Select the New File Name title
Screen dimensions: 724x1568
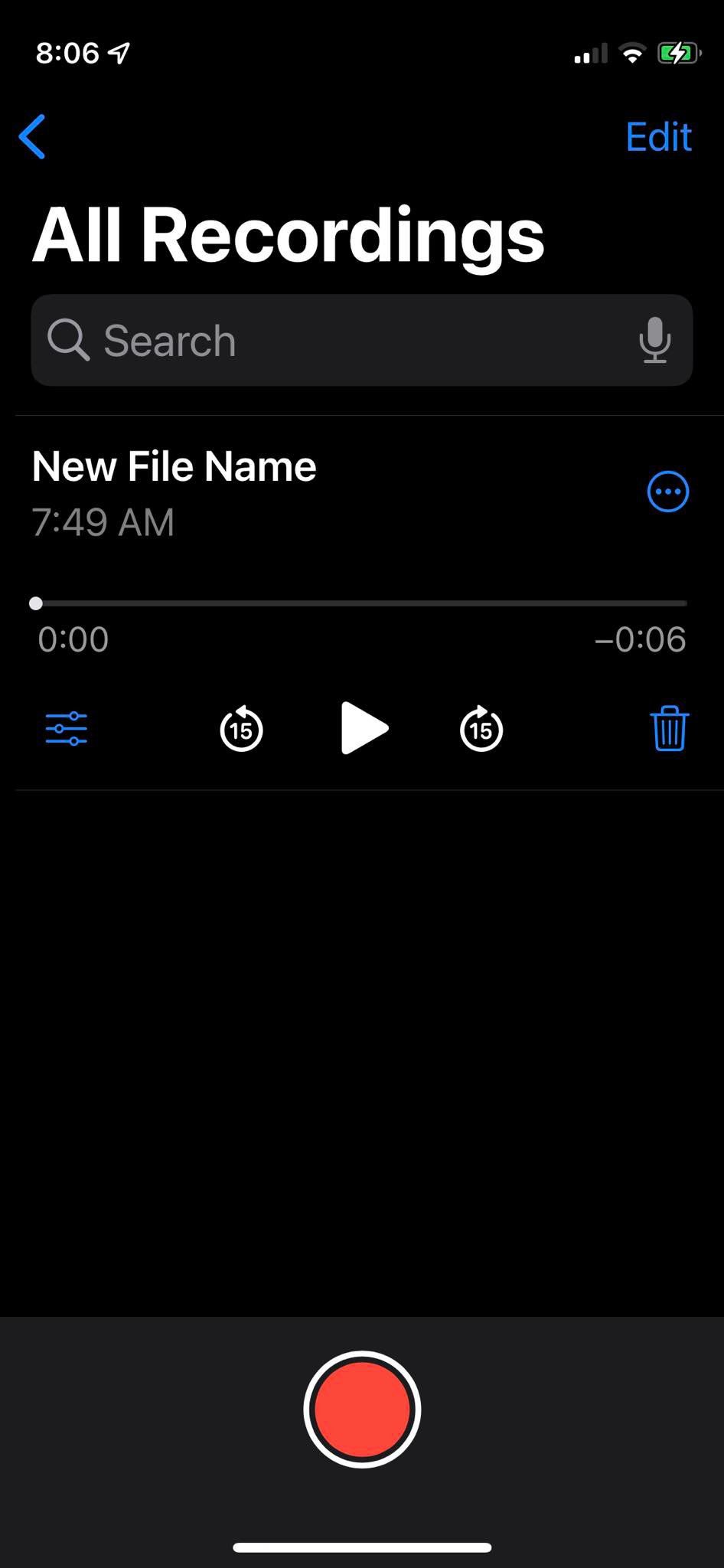click(174, 466)
